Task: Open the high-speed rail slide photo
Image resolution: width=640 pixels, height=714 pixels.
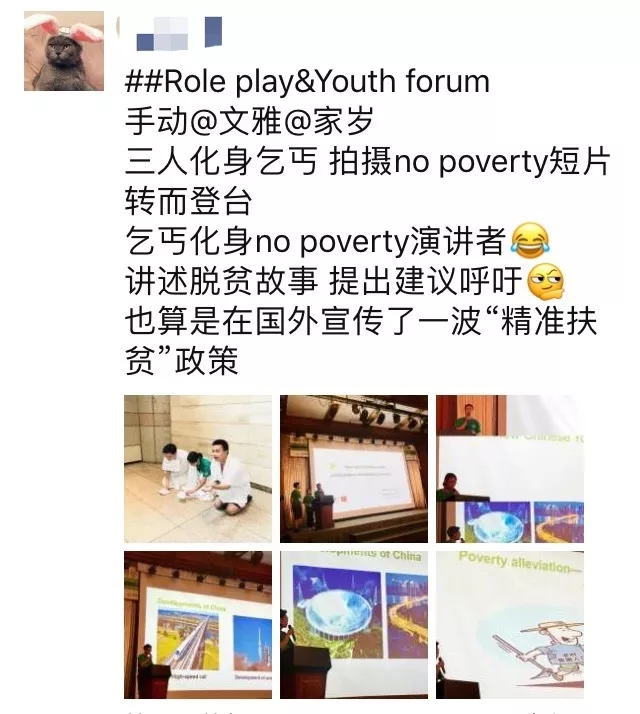Action: [x=198, y=623]
